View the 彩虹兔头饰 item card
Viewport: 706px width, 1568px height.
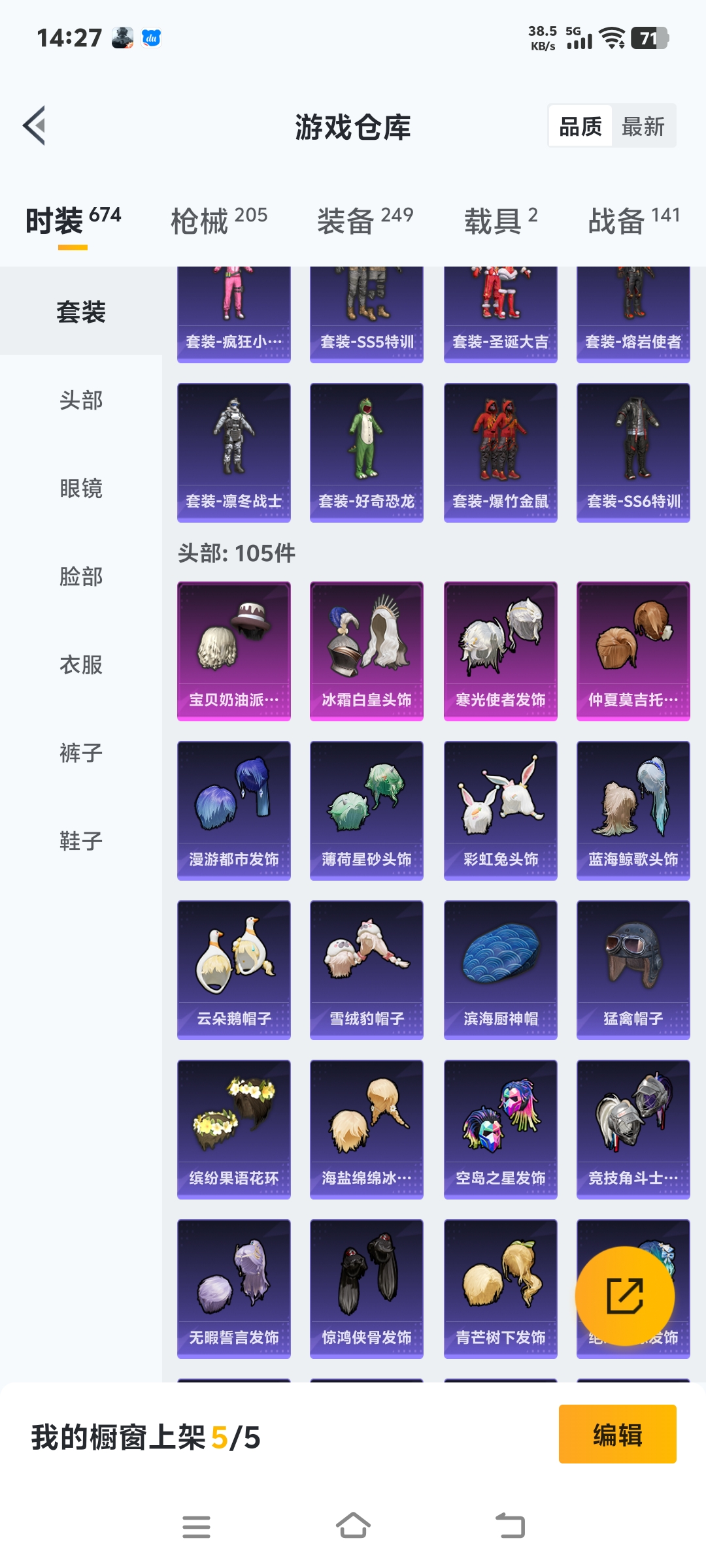[x=500, y=810]
